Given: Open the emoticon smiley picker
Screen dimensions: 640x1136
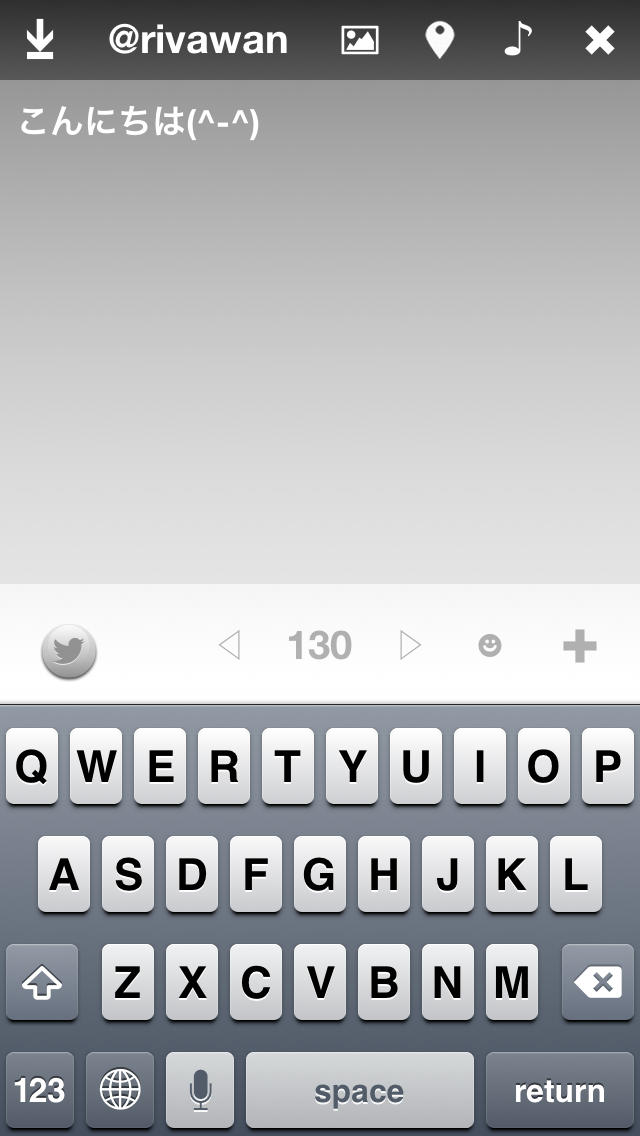Looking at the screenshot, I should (x=489, y=646).
